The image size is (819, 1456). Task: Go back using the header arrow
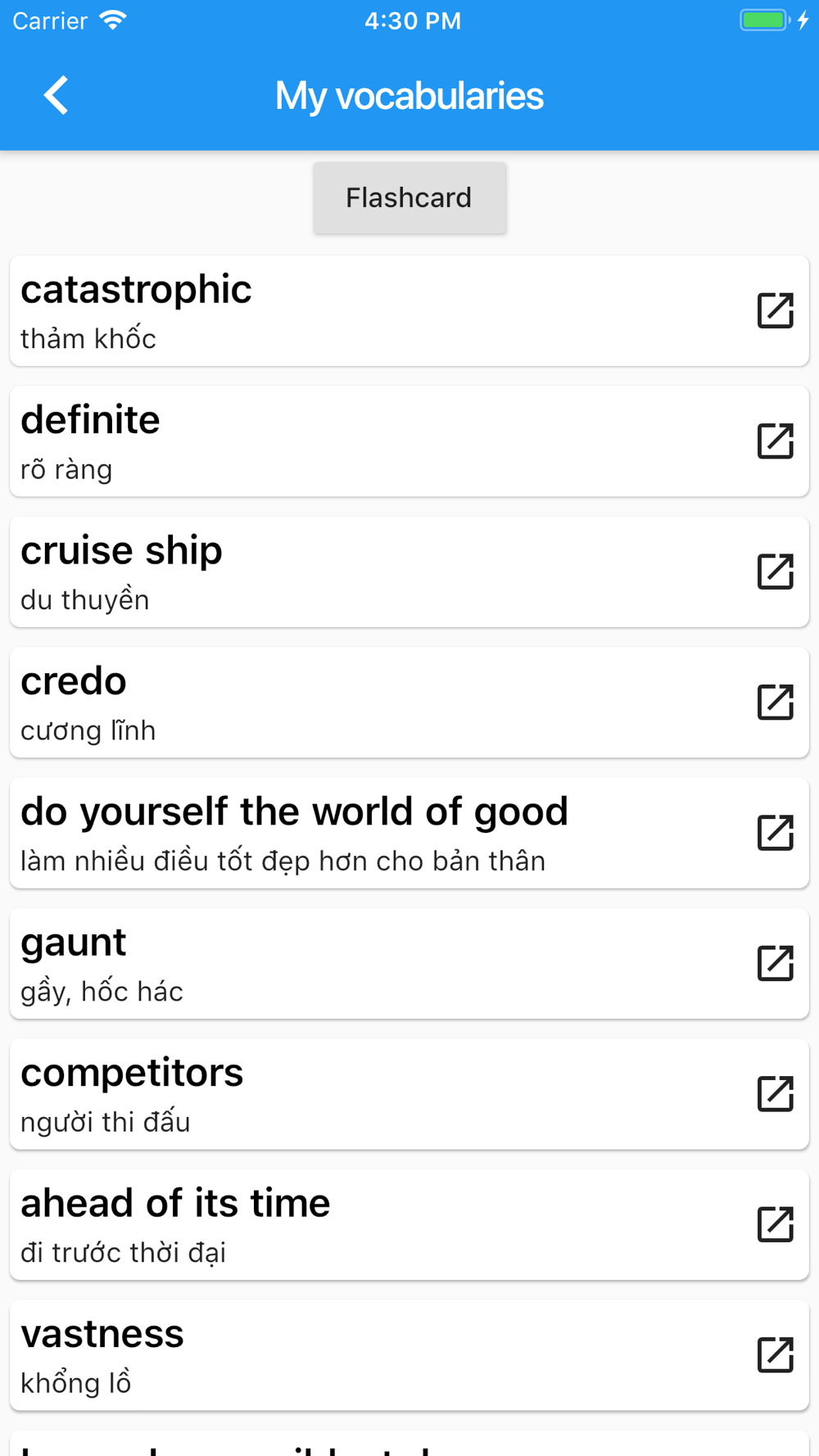point(56,96)
